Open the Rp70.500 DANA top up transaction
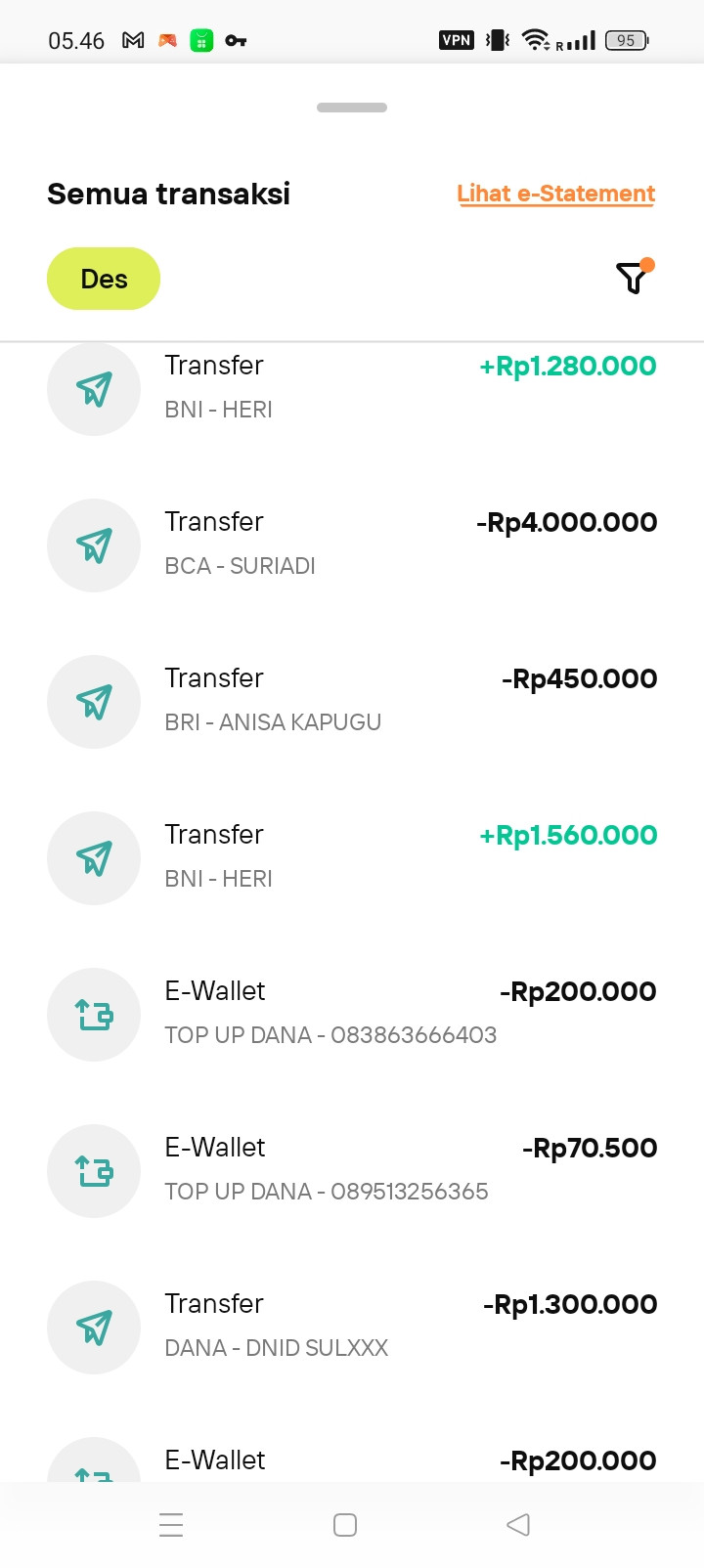Image resolution: width=704 pixels, height=1568 pixels. pyautogui.click(x=352, y=1169)
